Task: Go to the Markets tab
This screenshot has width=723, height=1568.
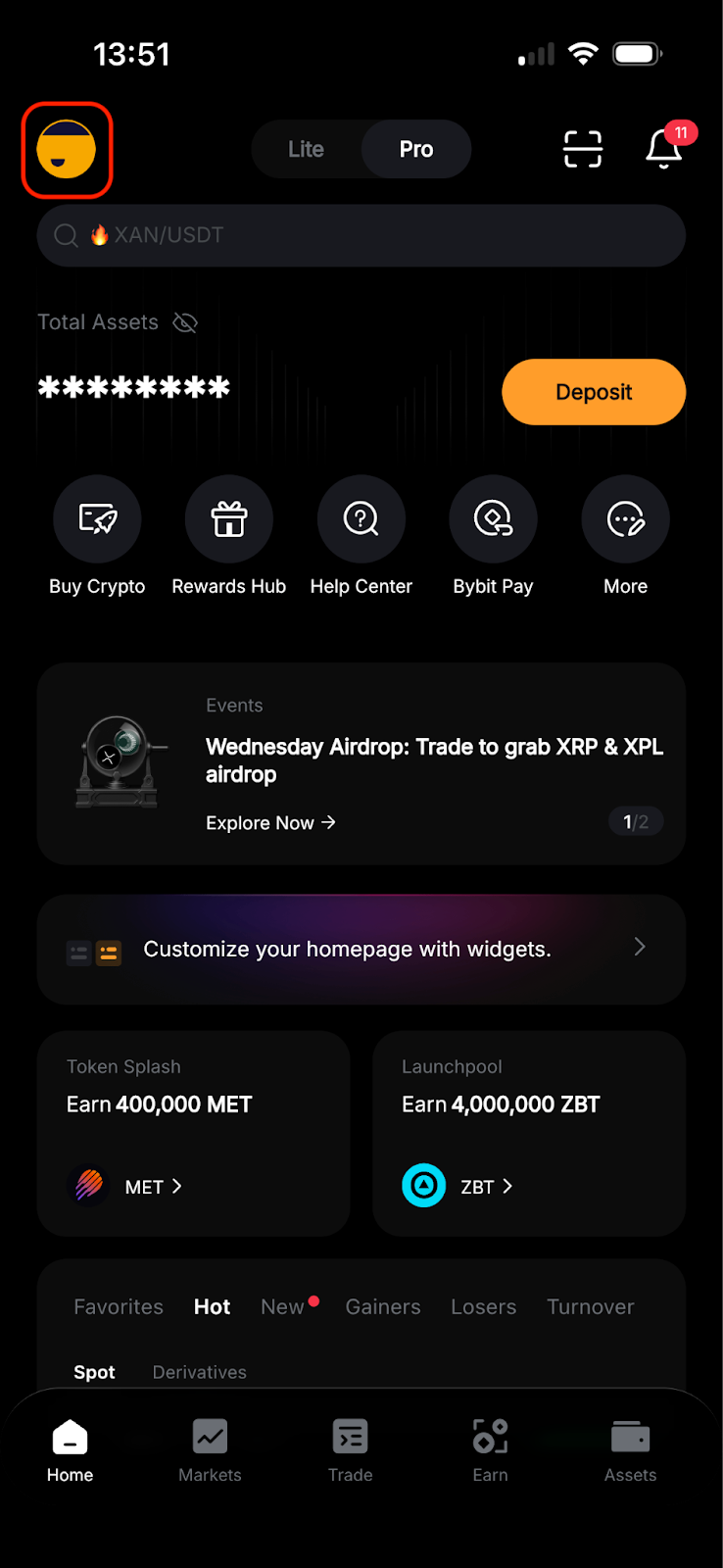Action: (210, 1450)
